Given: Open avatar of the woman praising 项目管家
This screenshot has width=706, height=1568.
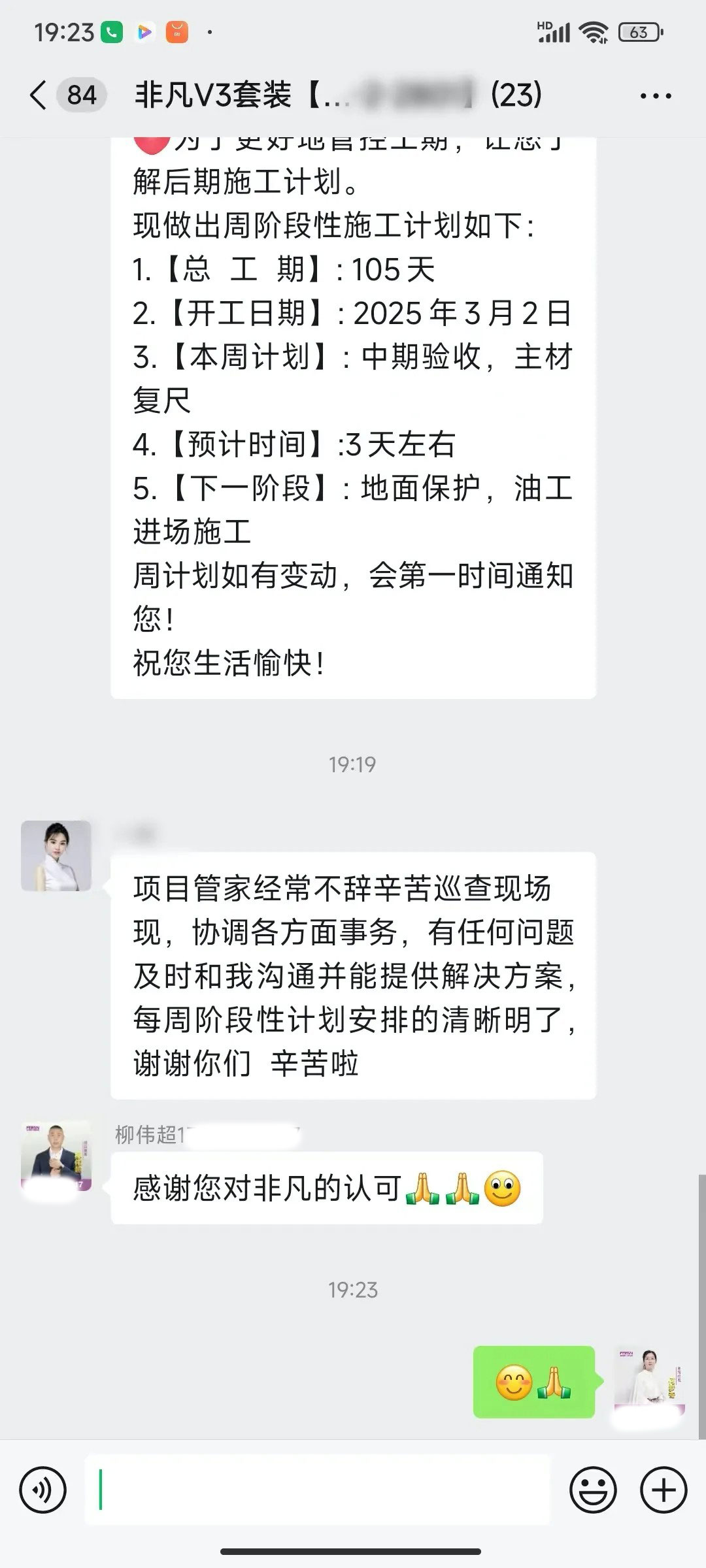Looking at the screenshot, I should click(56, 856).
